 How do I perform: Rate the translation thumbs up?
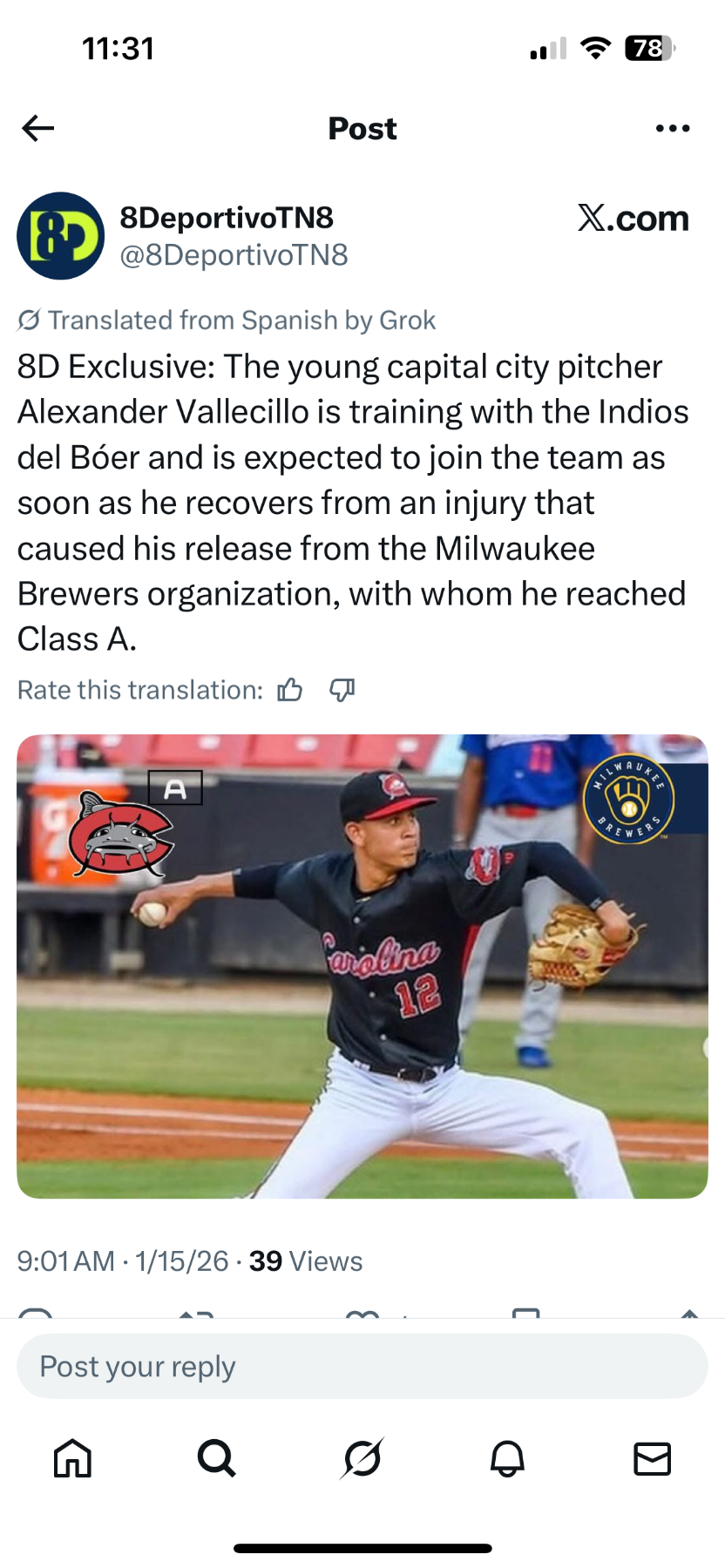pyautogui.click(x=289, y=690)
